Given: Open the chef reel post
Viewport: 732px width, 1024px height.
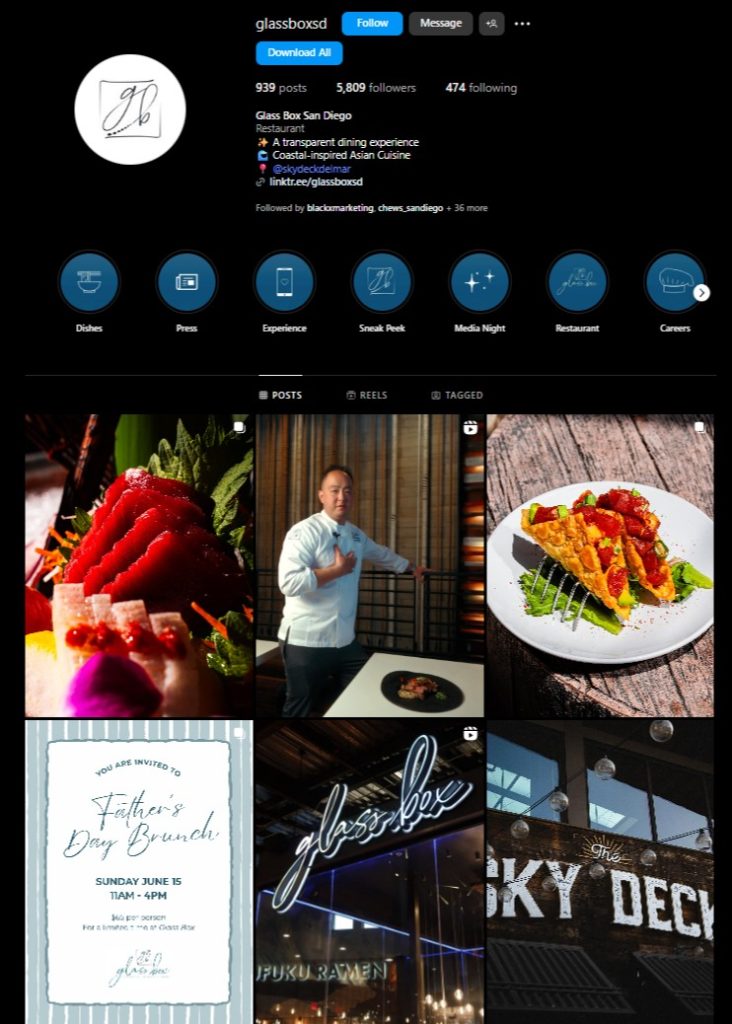Looking at the screenshot, I should pyautogui.click(x=369, y=565).
